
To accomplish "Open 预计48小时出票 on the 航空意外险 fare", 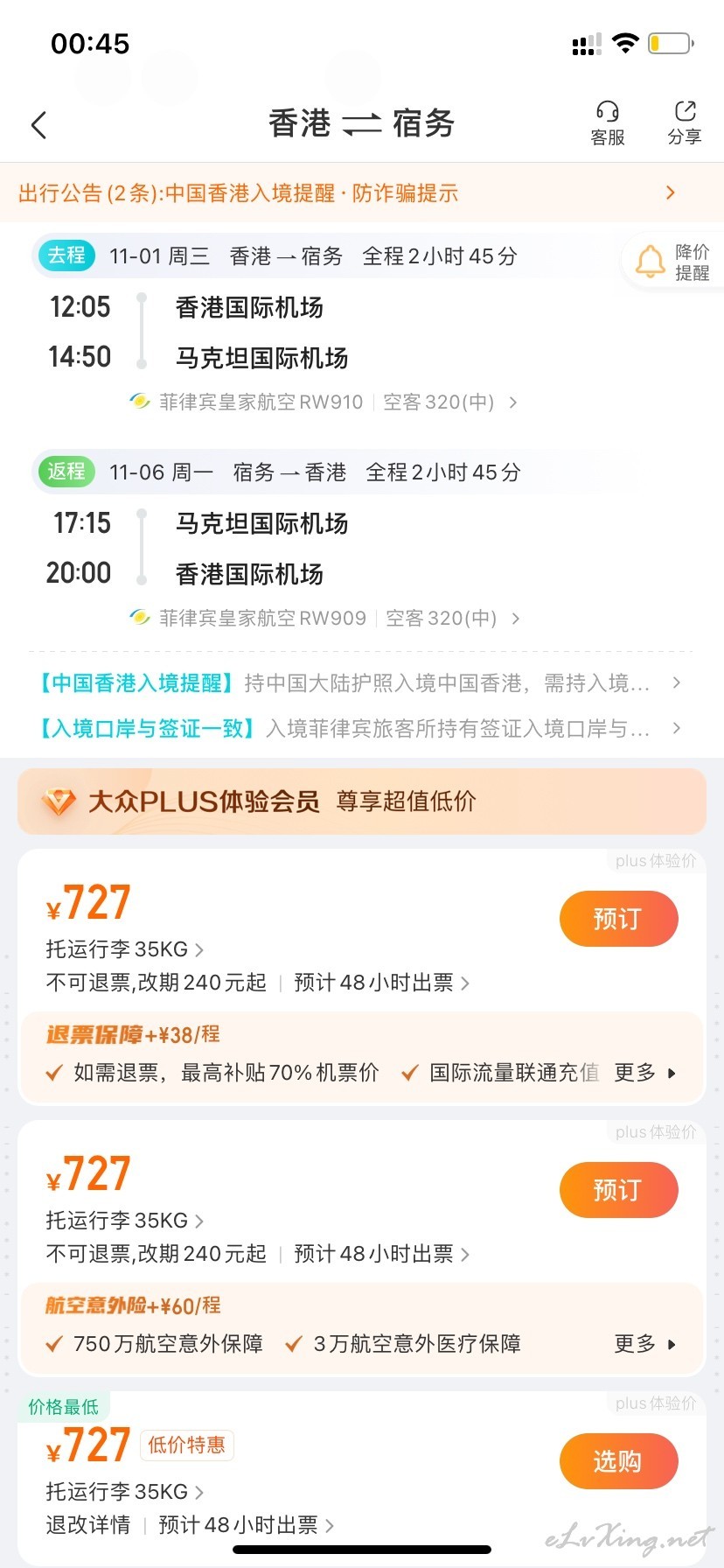I will click(x=382, y=1254).
